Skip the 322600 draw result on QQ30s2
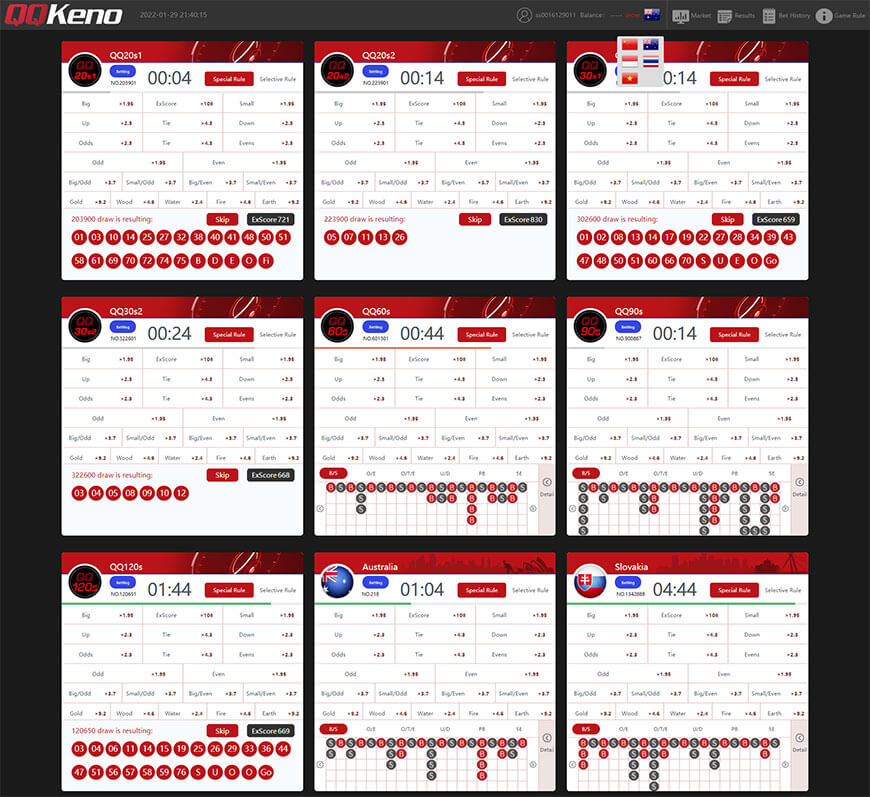 222,475
